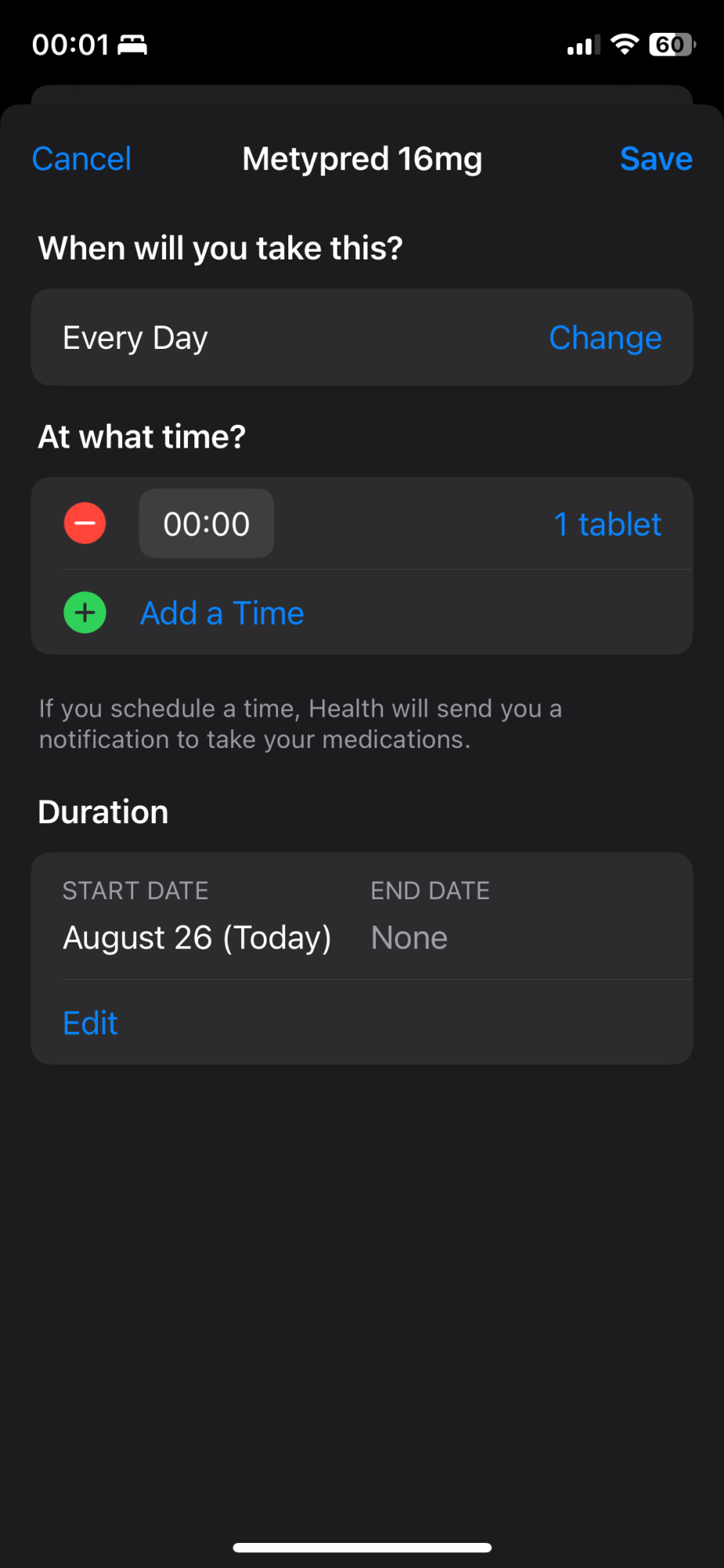Open the 00:00 time picker
The height and width of the screenshot is (1568, 724).
[x=206, y=524]
